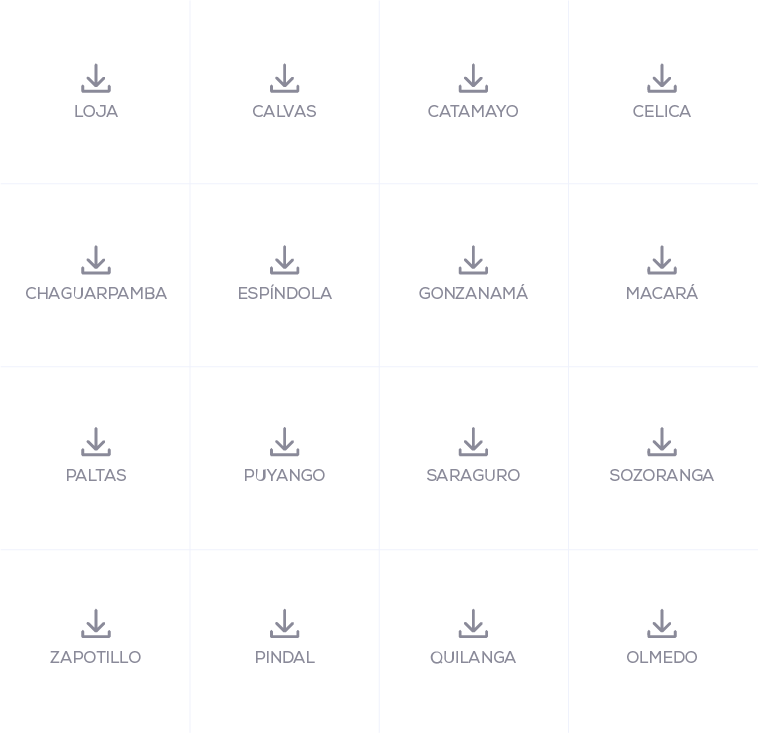
Task: Download the MACARÁ file
Action: click(662, 262)
